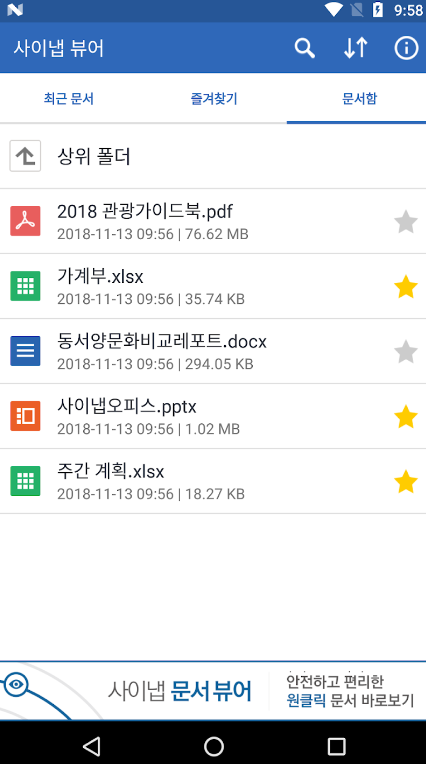The height and width of the screenshot is (764, 426).
Task: Open the 주간 계획.xlsx file
Action: (x=195, y=481)
